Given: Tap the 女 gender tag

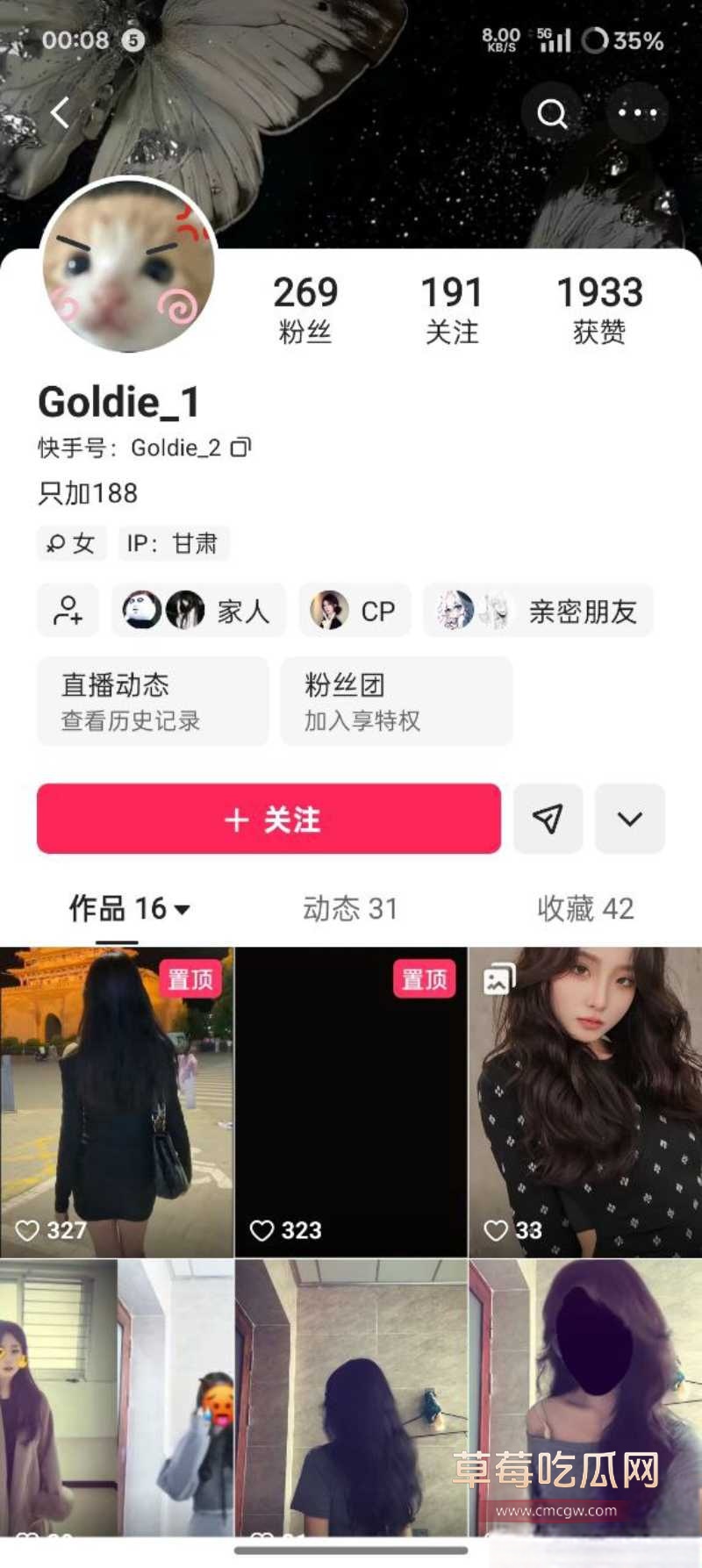Looking at the screenshot, I should [x=71, y=543].
